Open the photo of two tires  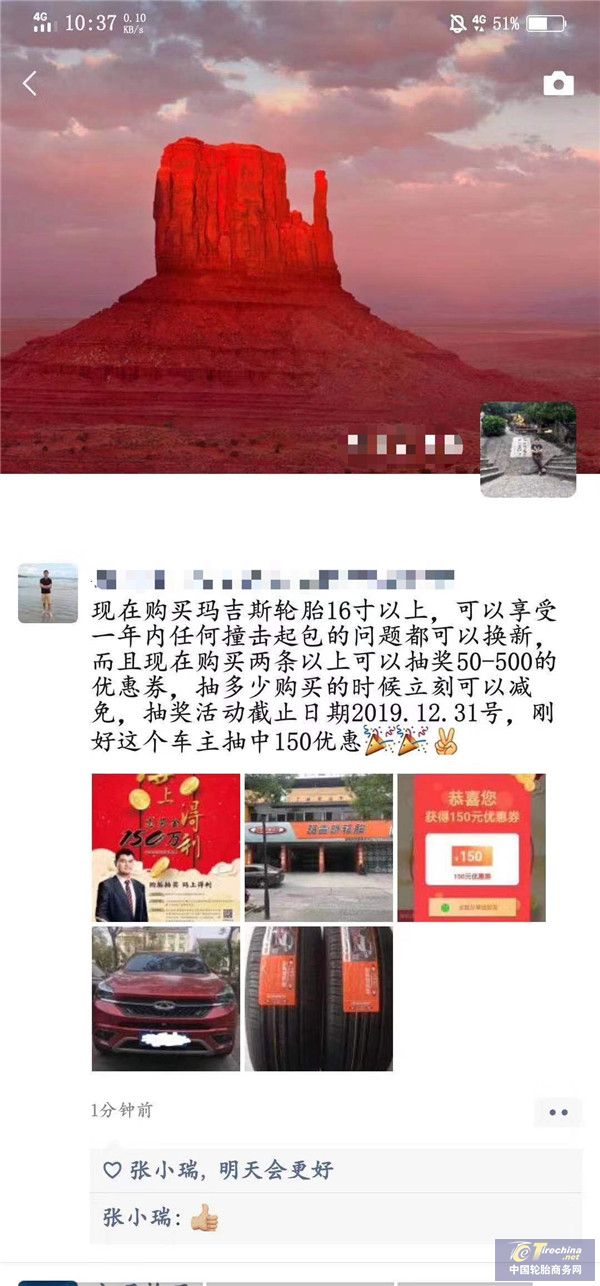pos(319,998)
